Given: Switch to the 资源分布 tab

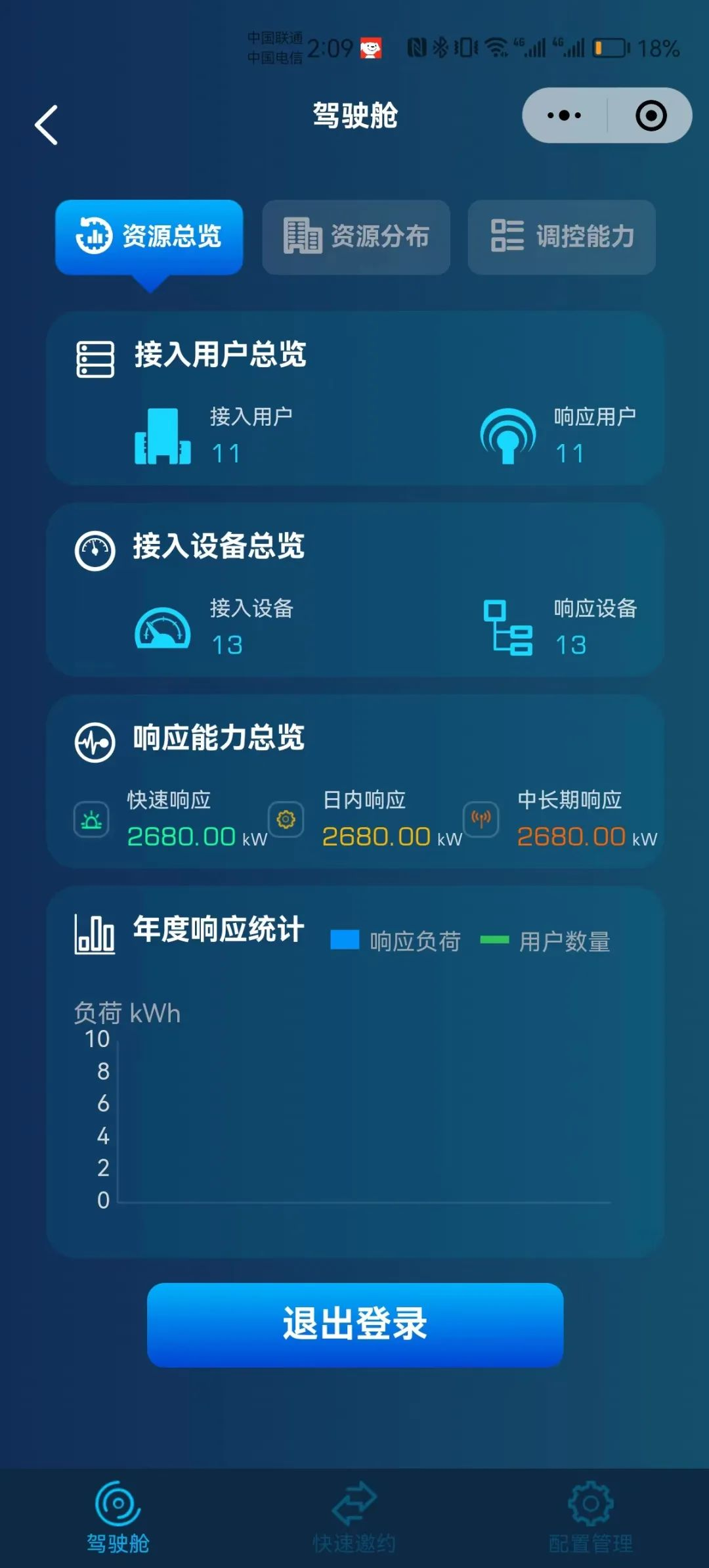Looking at the screenshot, I should [356, 236].
